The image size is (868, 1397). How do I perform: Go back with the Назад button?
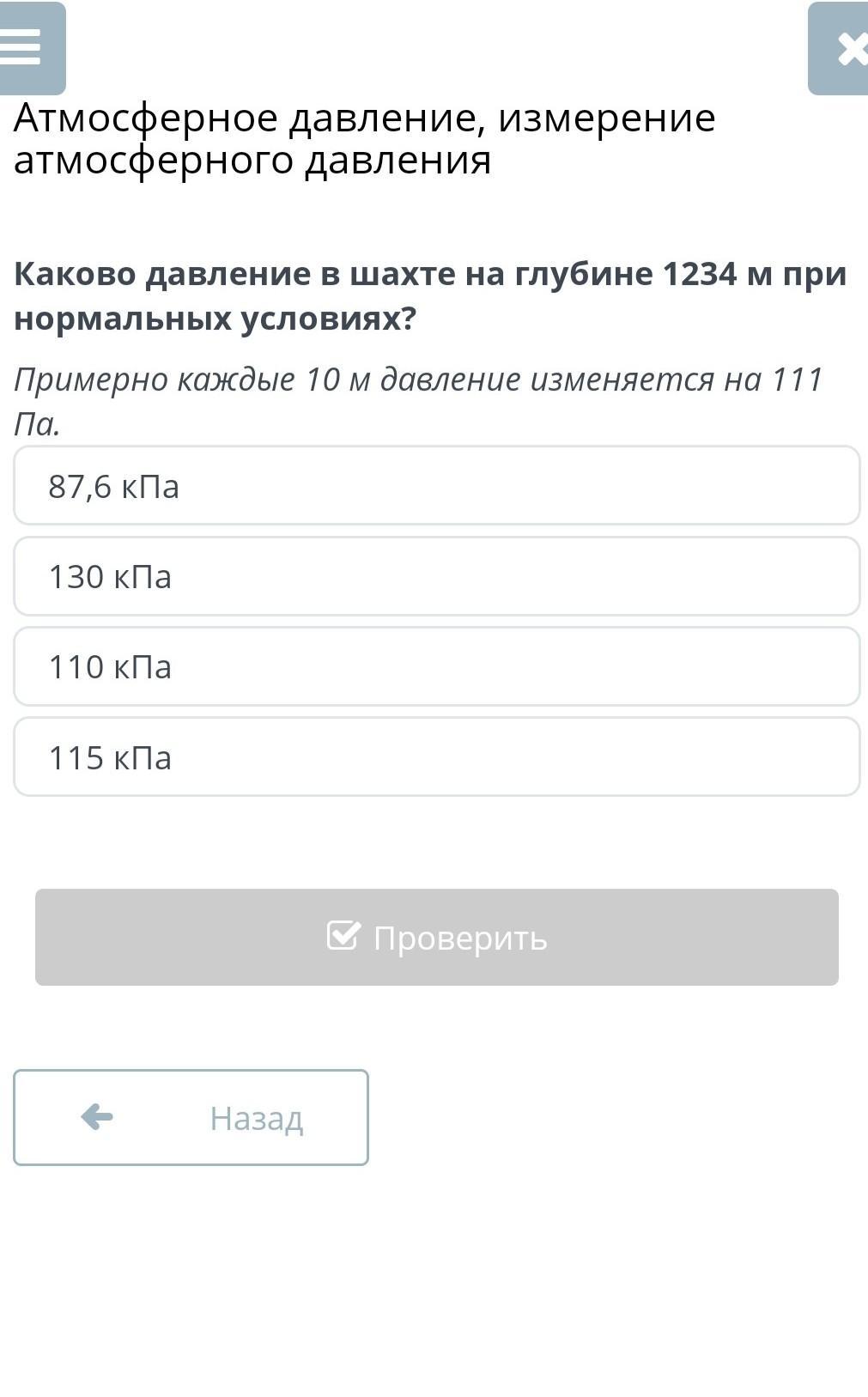[191, 1117]
